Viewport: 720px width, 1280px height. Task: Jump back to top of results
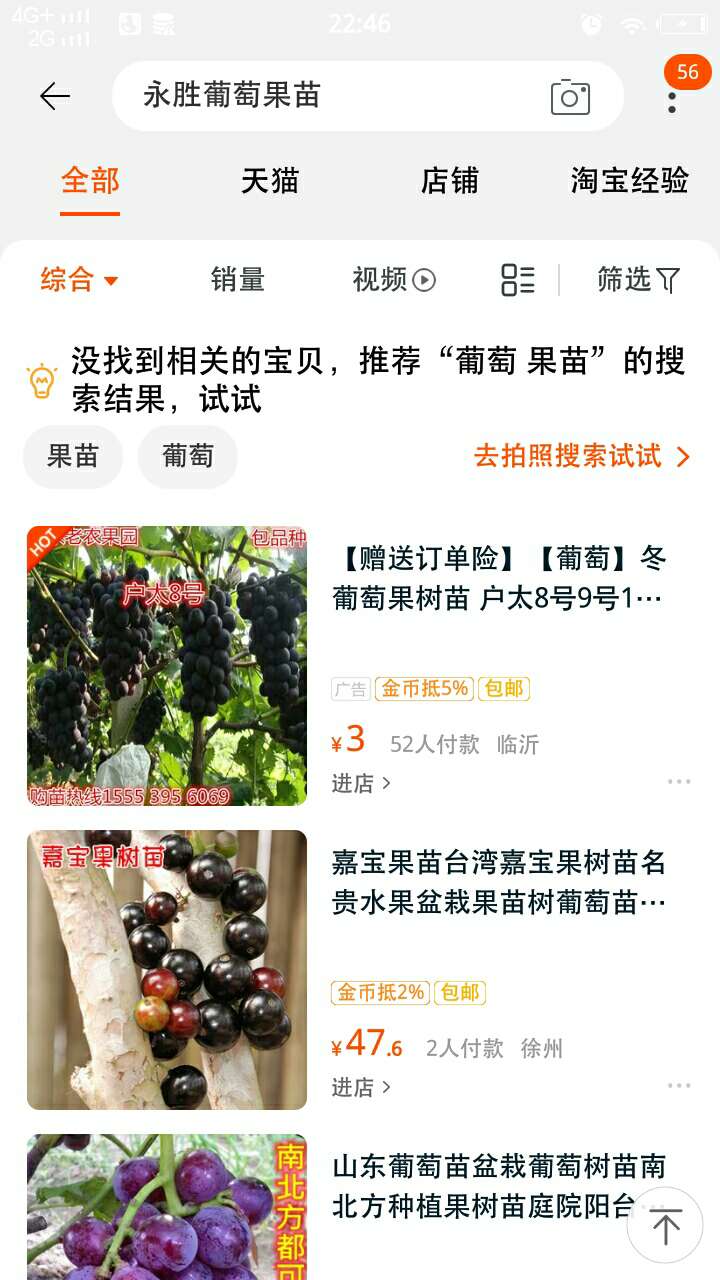click(x=666, y=1226)
